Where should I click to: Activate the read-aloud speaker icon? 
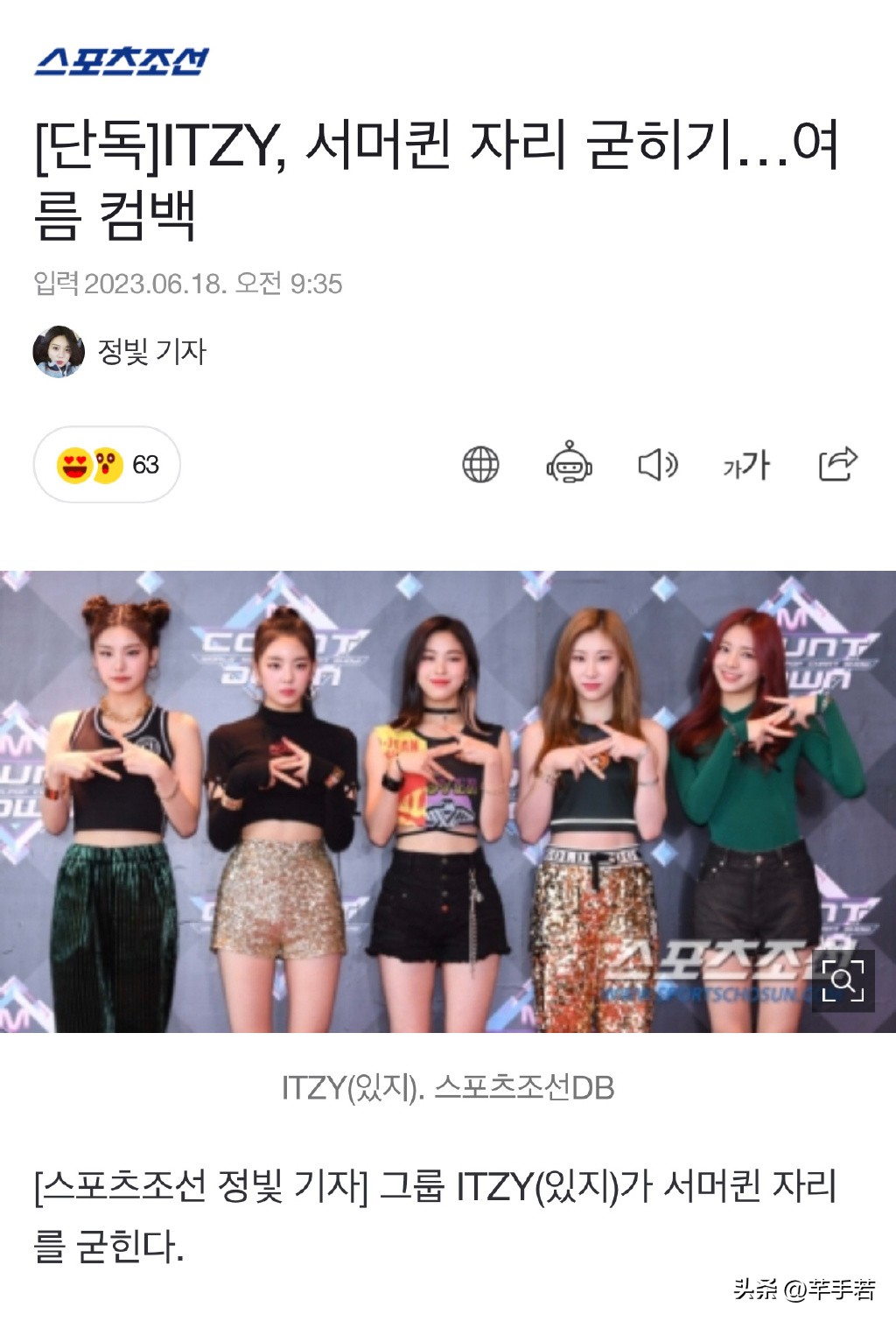pyautogui.click(x=661, y=467)
